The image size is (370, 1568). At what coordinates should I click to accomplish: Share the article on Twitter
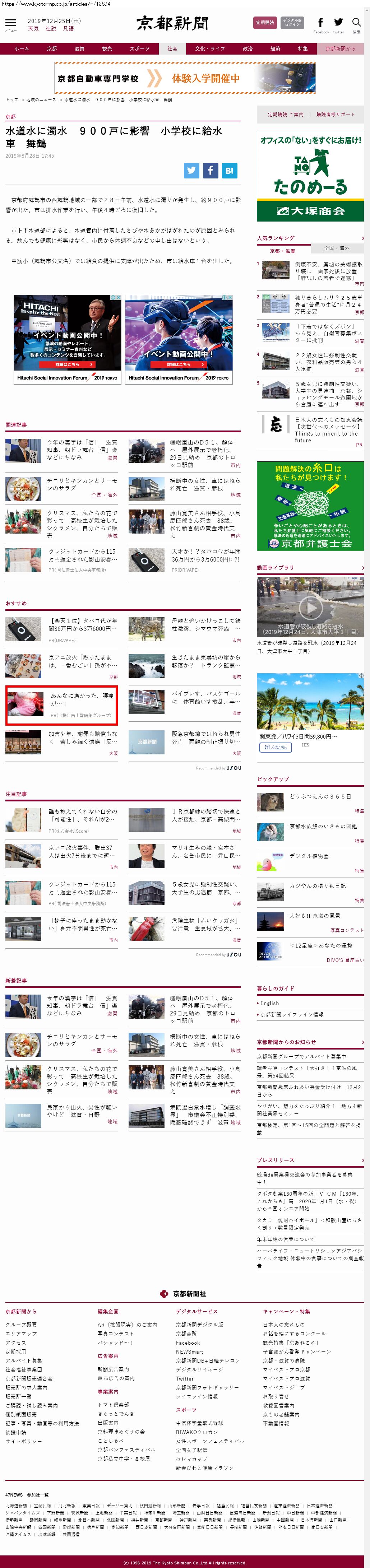(x=192, y=171)
